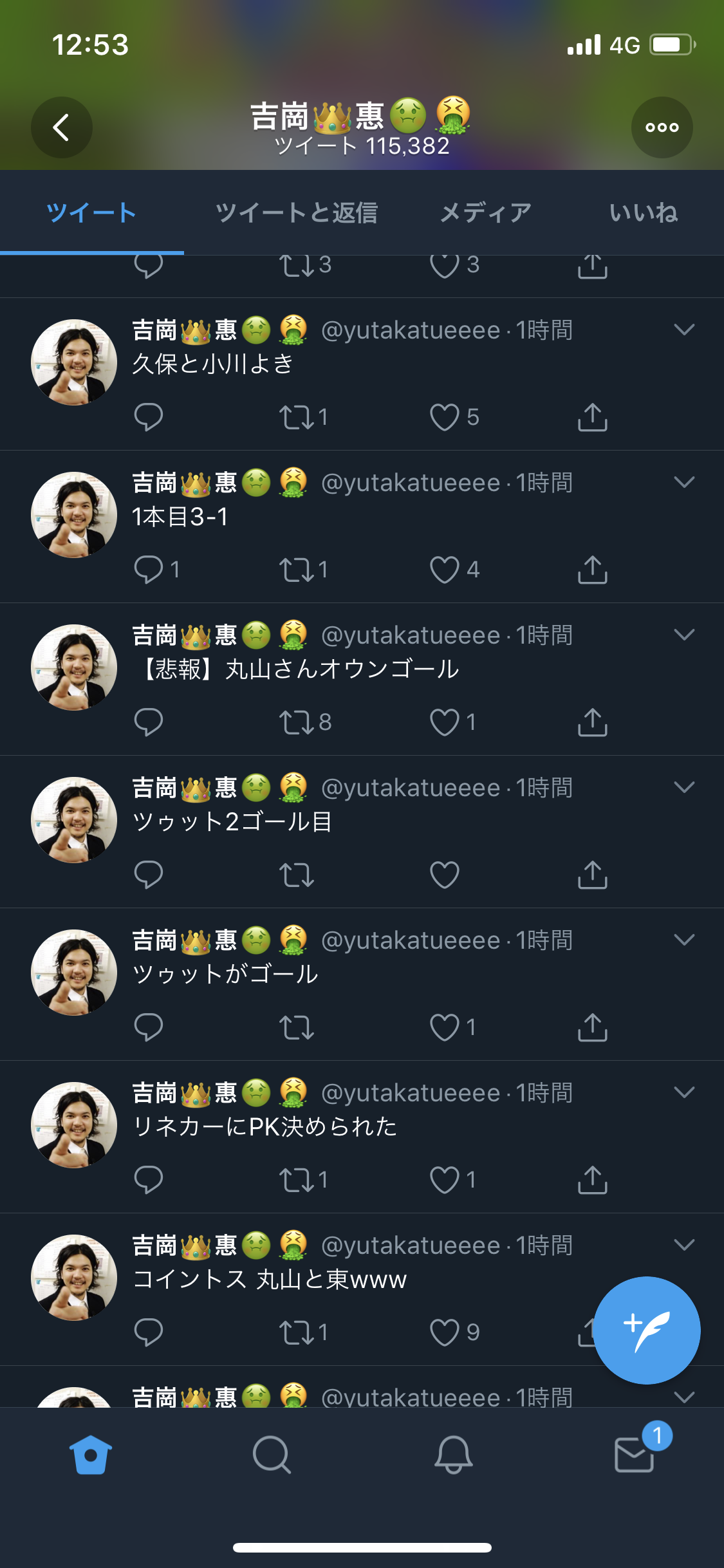The image size is (724, 1568).
Task: Switch to the ツイートと返信 tab
Action: (x=296, y=212)
